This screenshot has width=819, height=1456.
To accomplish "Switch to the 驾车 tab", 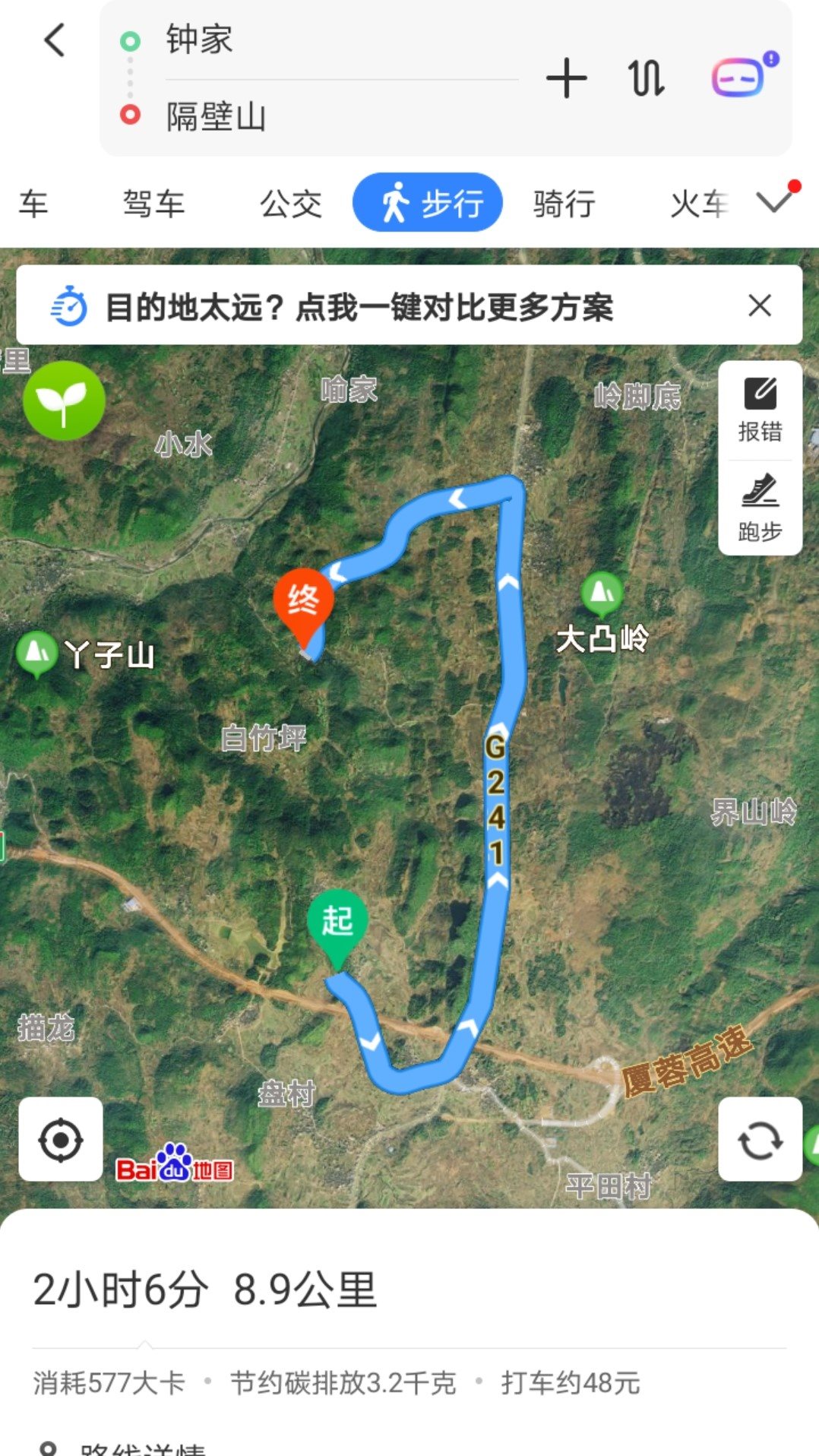I will tap(154, 204).
